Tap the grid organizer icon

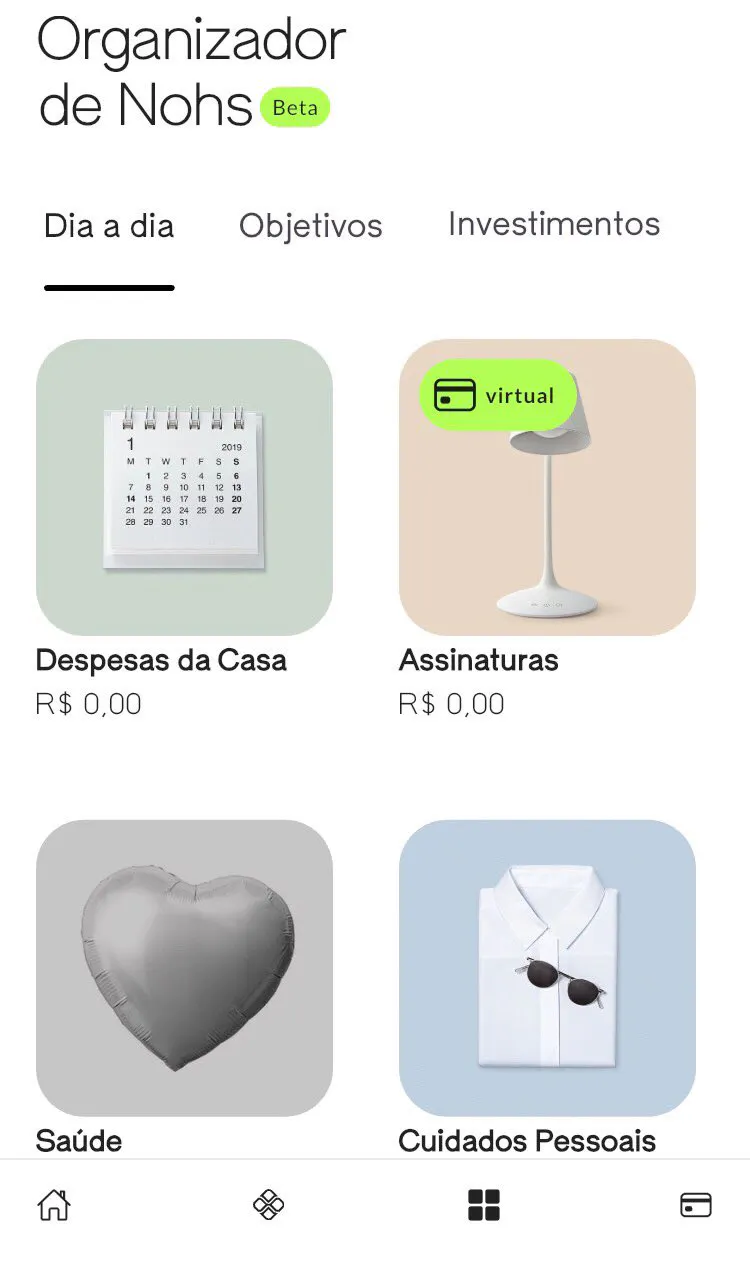(483, 1205)
